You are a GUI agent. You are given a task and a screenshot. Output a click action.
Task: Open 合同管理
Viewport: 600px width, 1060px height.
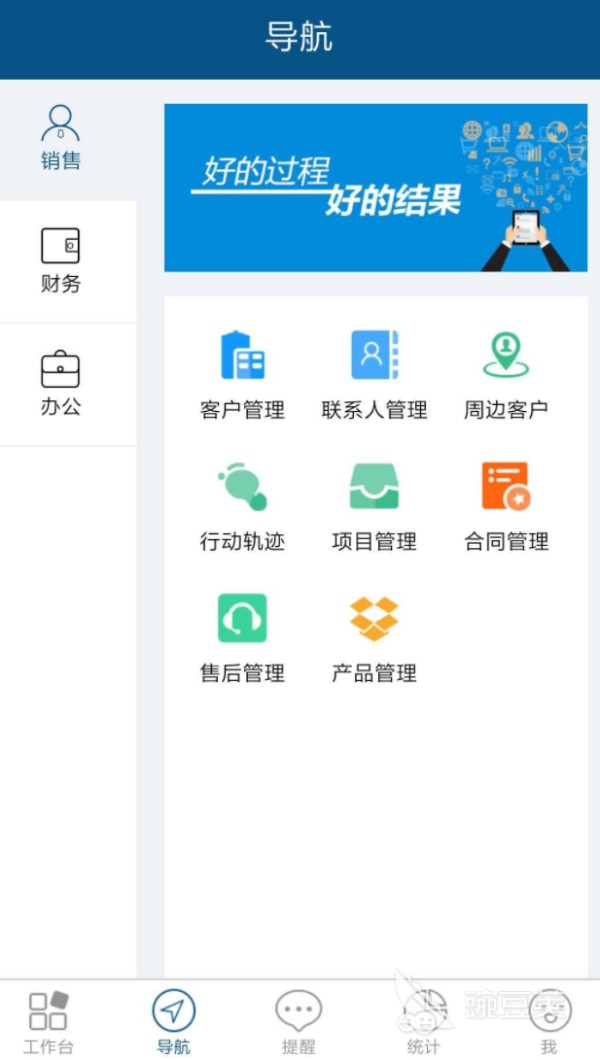tap(505, 506)
